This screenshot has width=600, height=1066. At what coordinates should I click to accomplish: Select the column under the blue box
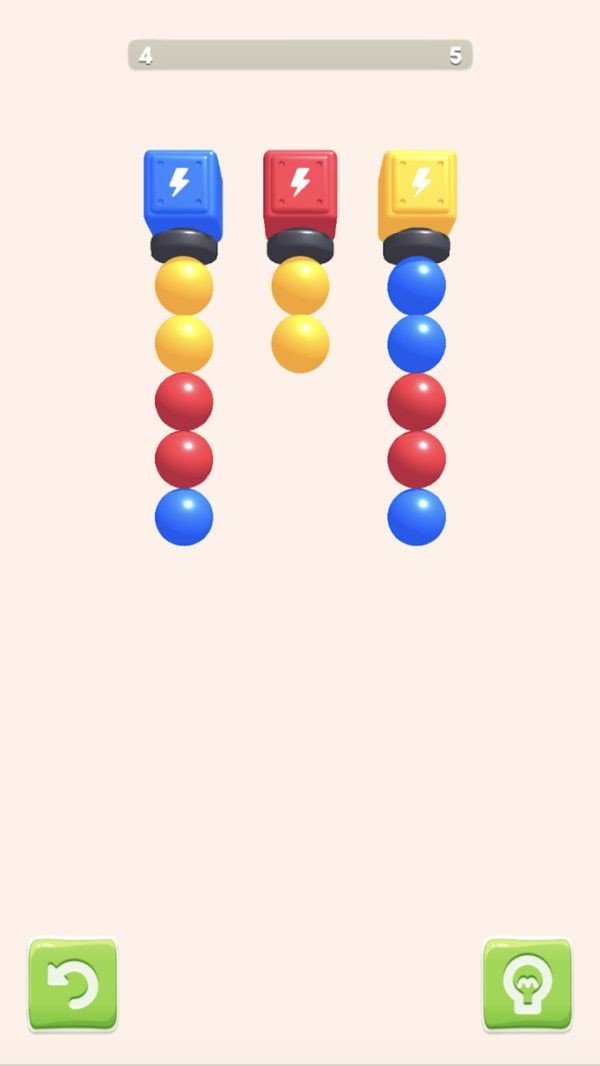coord(184,400)
